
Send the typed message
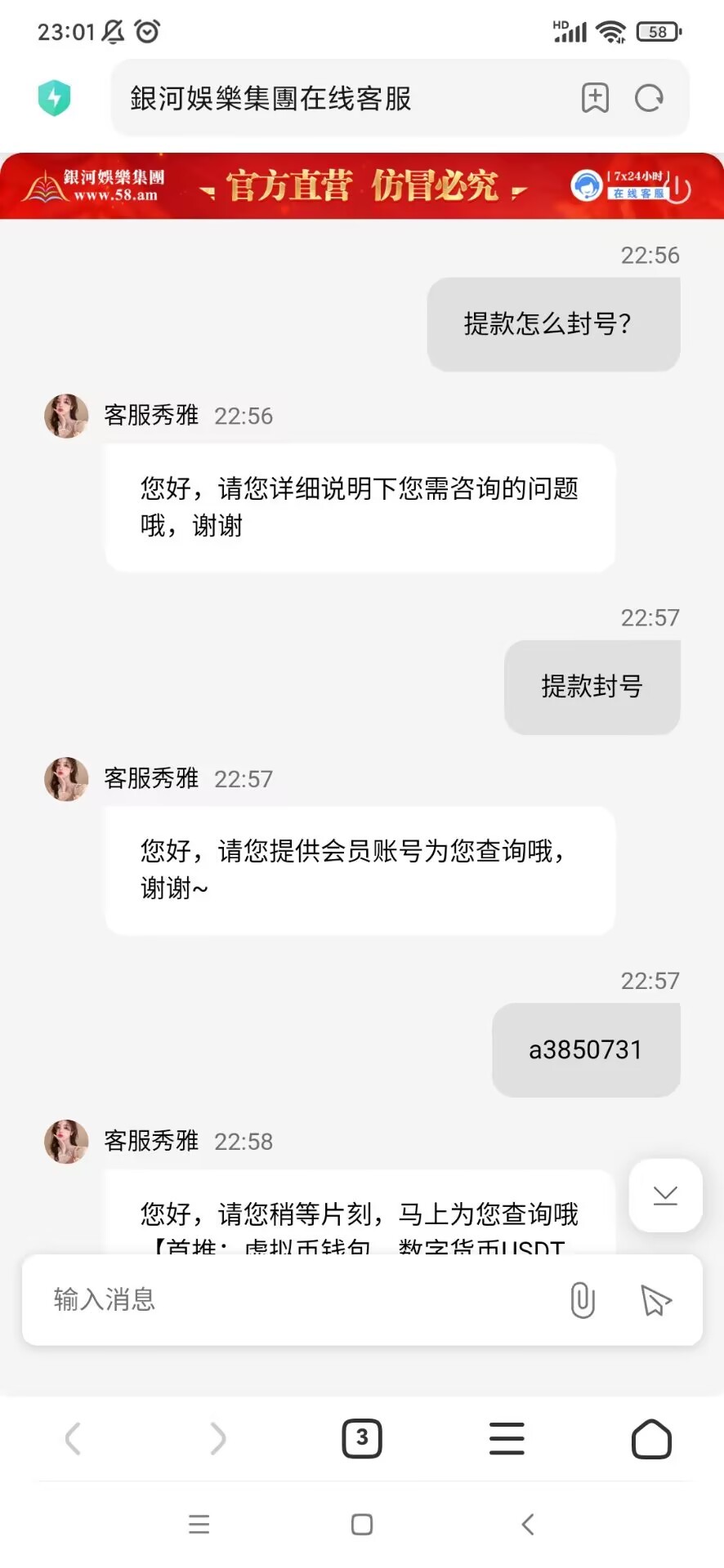[655, 1299]
